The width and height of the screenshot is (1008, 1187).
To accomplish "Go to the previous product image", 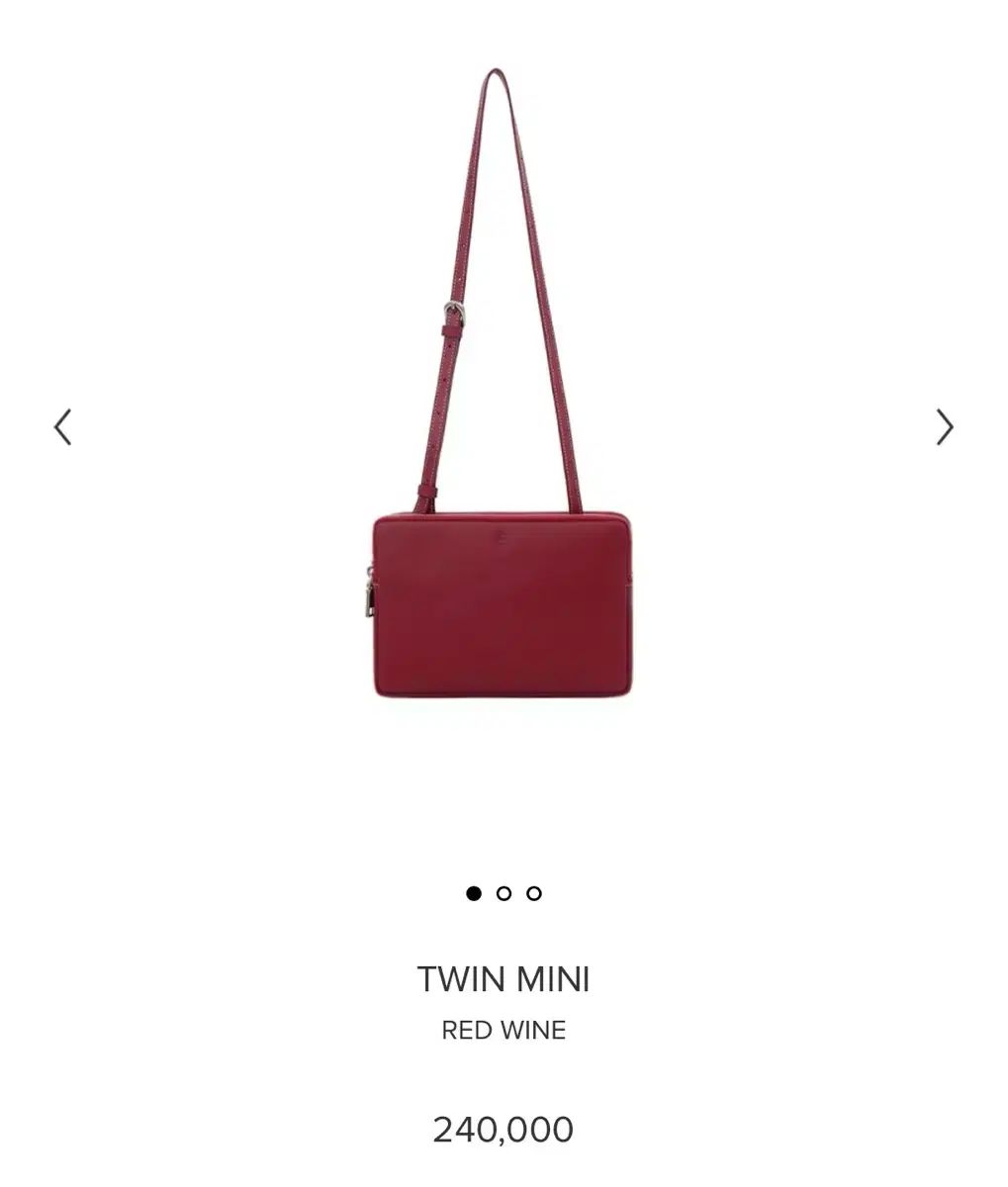I will [x=62, y=427].
